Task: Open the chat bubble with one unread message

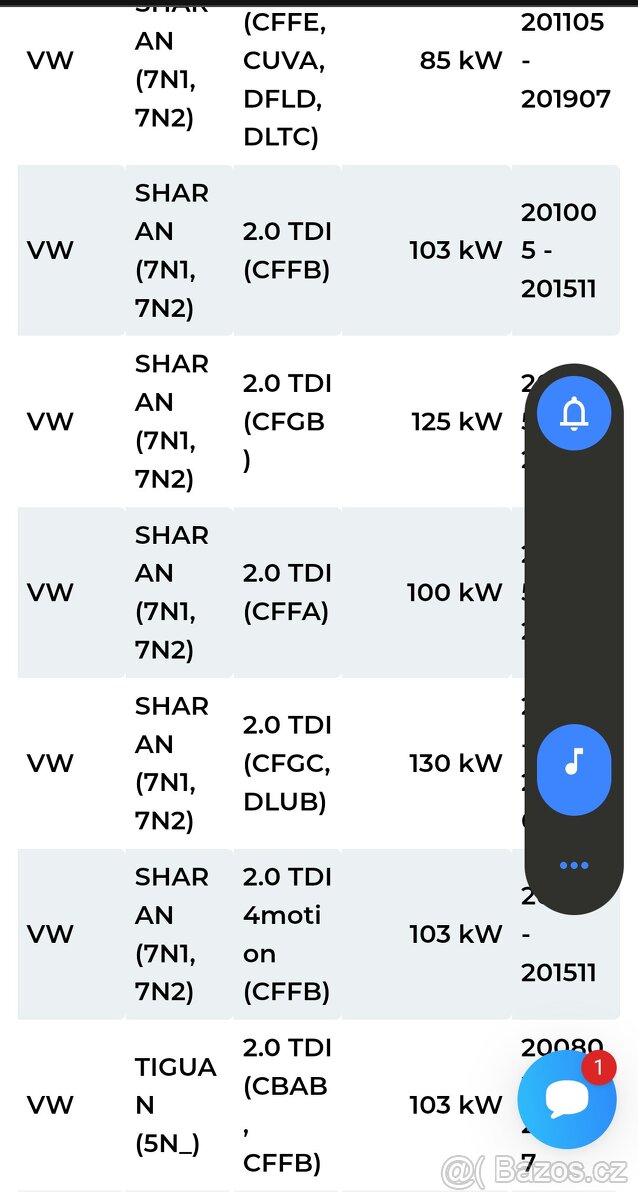Action: coord(567,1100)
